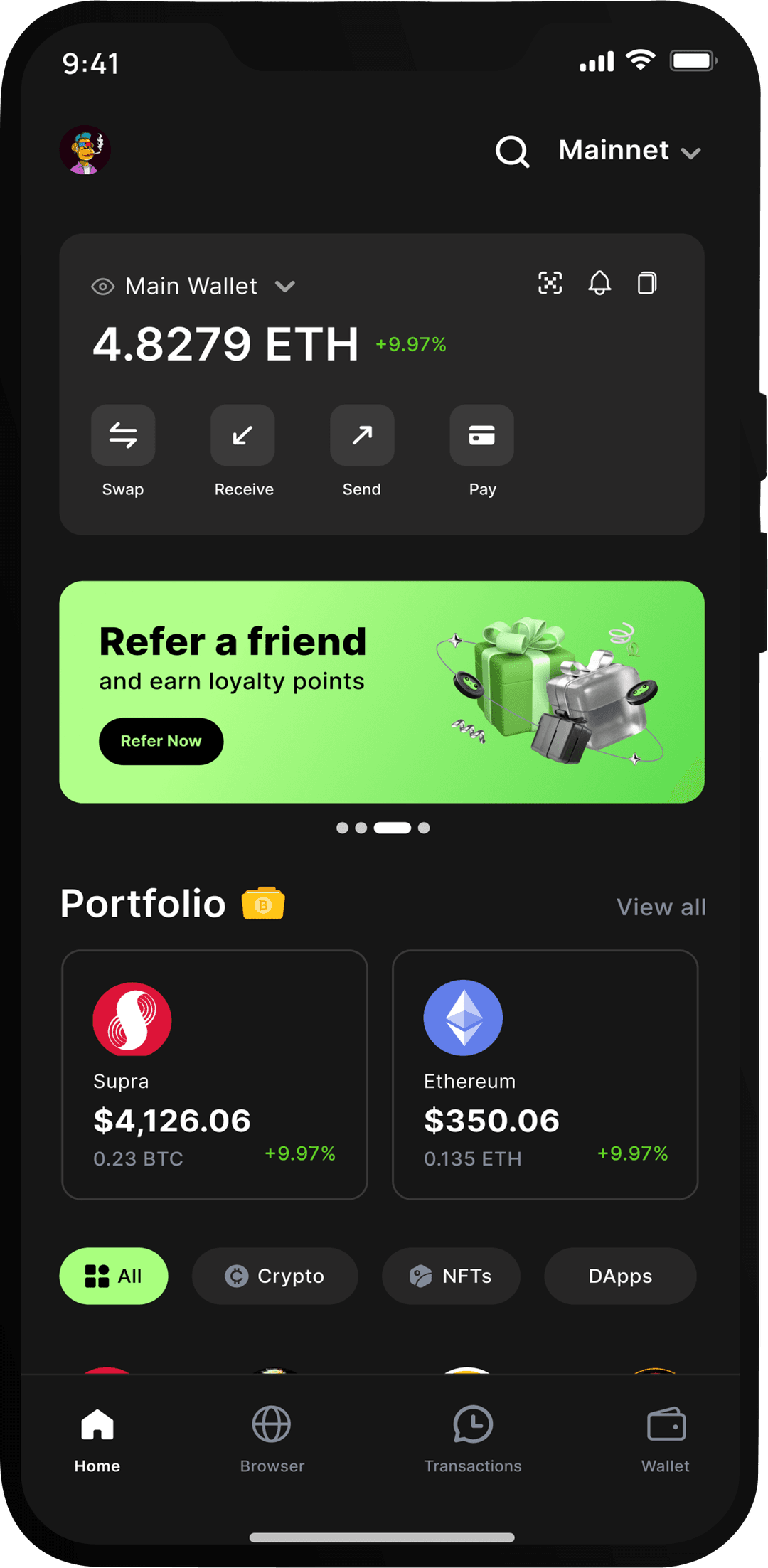The height and width of the screenshot is (1568, 768).
Task: Tap the Pay button
Action: coord(481,435)
